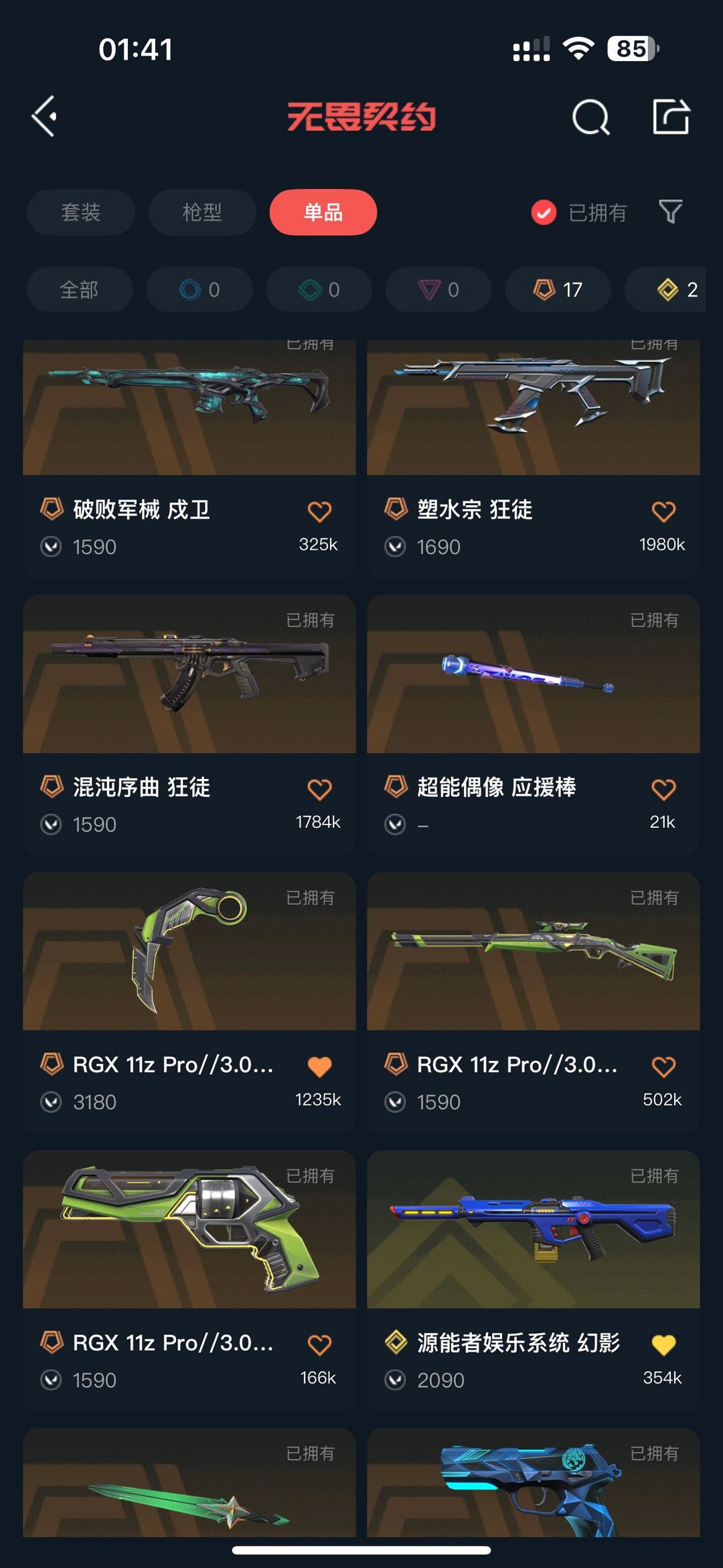Open the search icon
The height and width of the screenshot is (1568, 723).
590,118
